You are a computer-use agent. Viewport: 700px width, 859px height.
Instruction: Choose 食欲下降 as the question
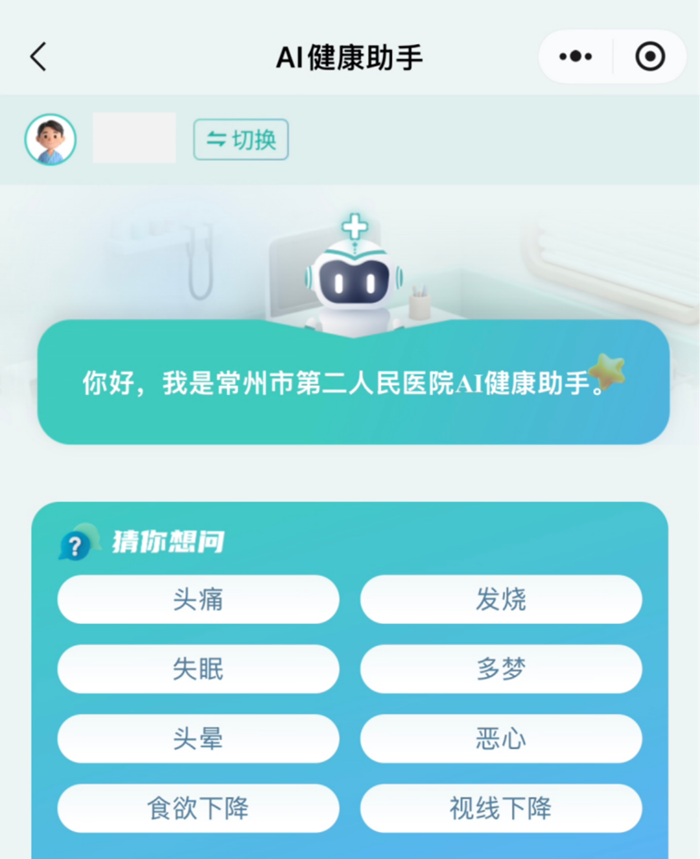pos(198,808)
